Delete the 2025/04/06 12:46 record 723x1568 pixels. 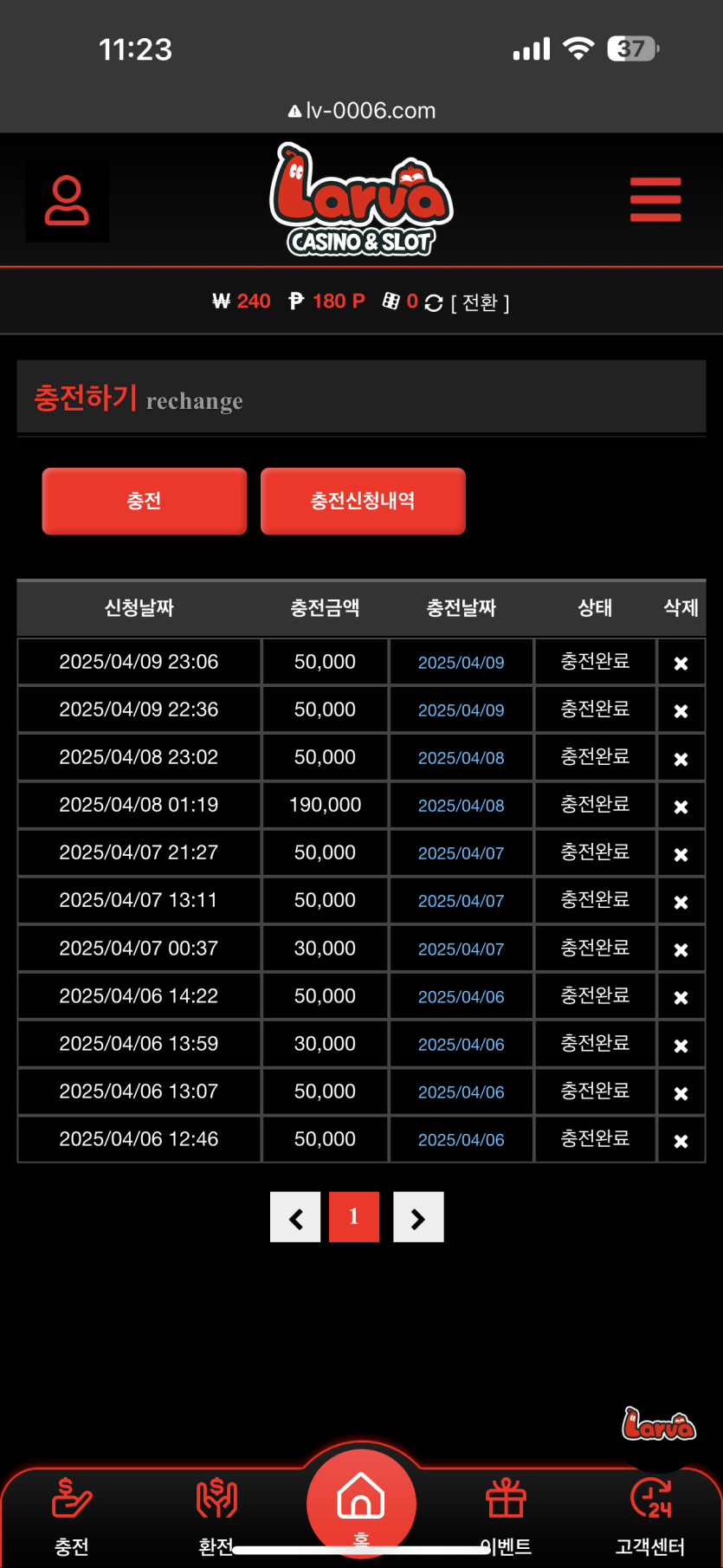point(681,1141)
